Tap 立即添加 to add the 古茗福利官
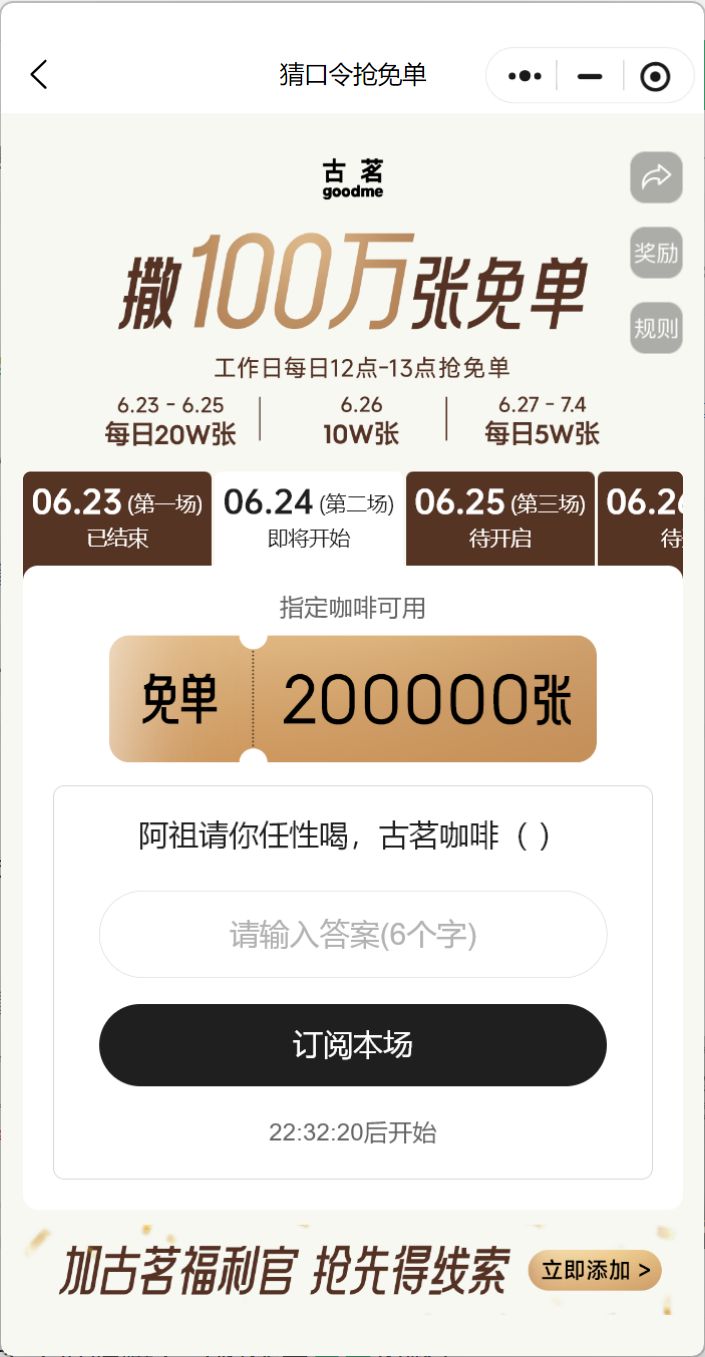Image resolution: width=705 pixels, height=1357 pixels. (595, 1270)
